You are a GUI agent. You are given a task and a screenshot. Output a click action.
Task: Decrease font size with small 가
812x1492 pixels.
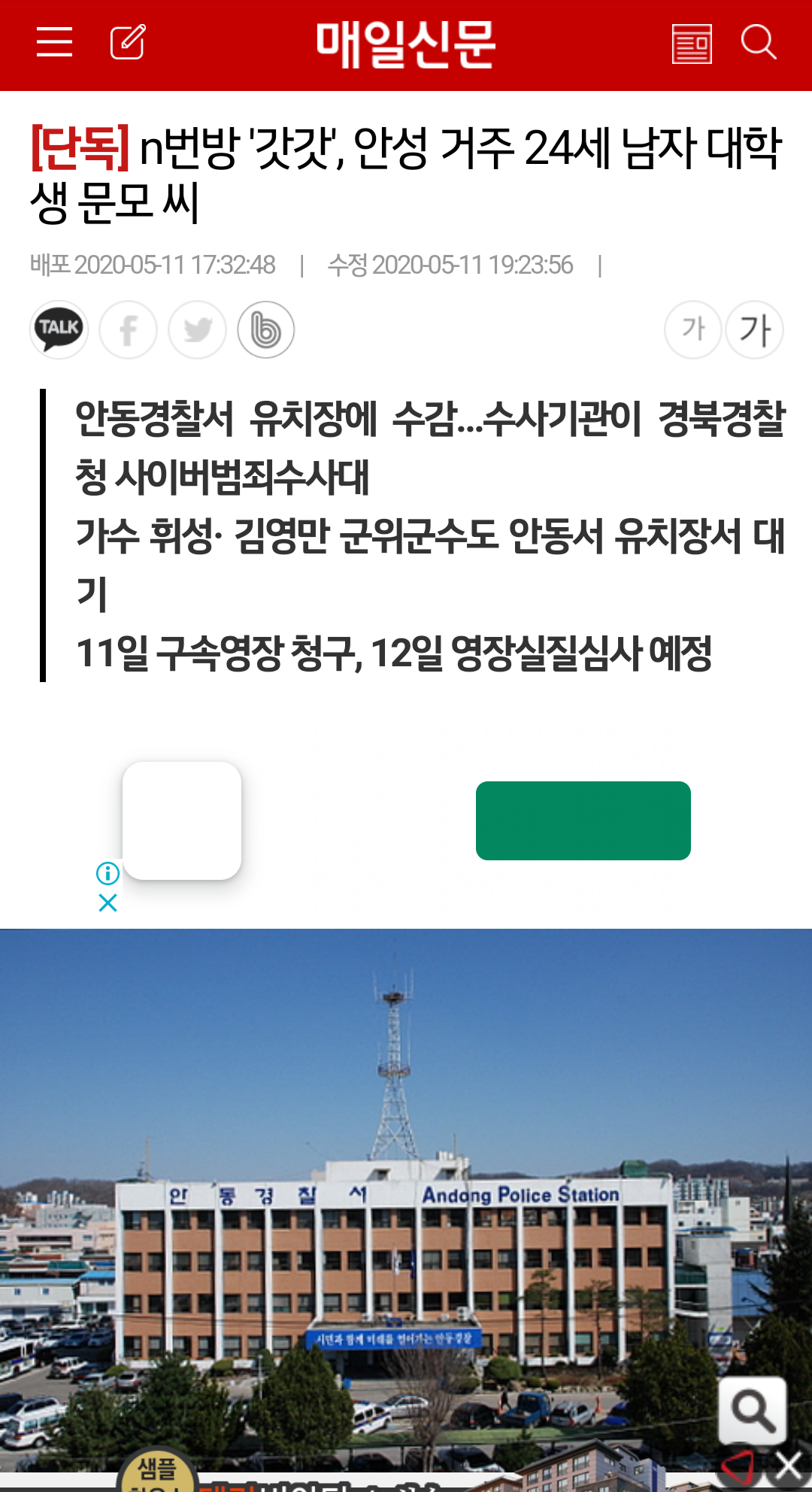pos(693,329)
